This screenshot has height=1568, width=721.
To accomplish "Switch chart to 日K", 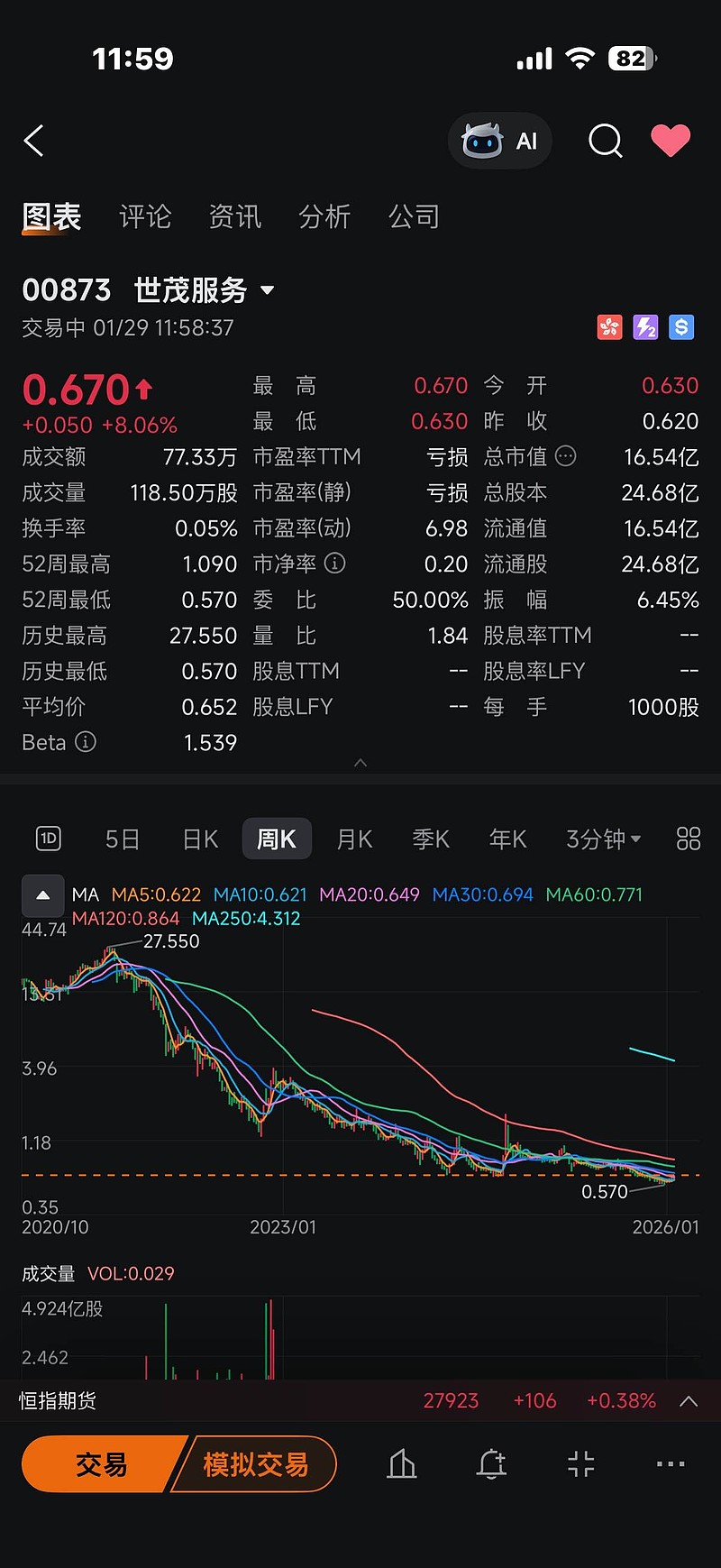I will pos(200,839).
